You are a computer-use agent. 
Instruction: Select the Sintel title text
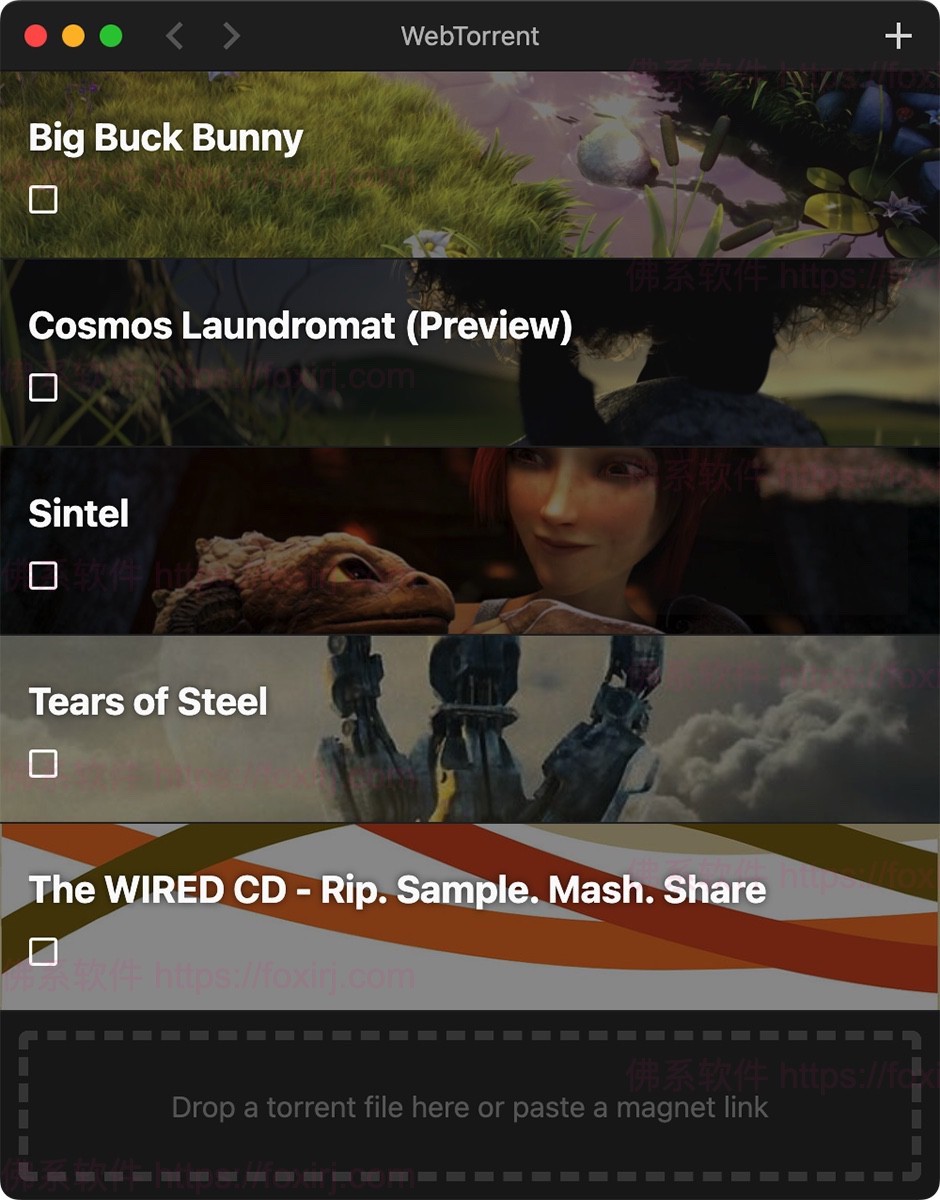click(78, 513)
